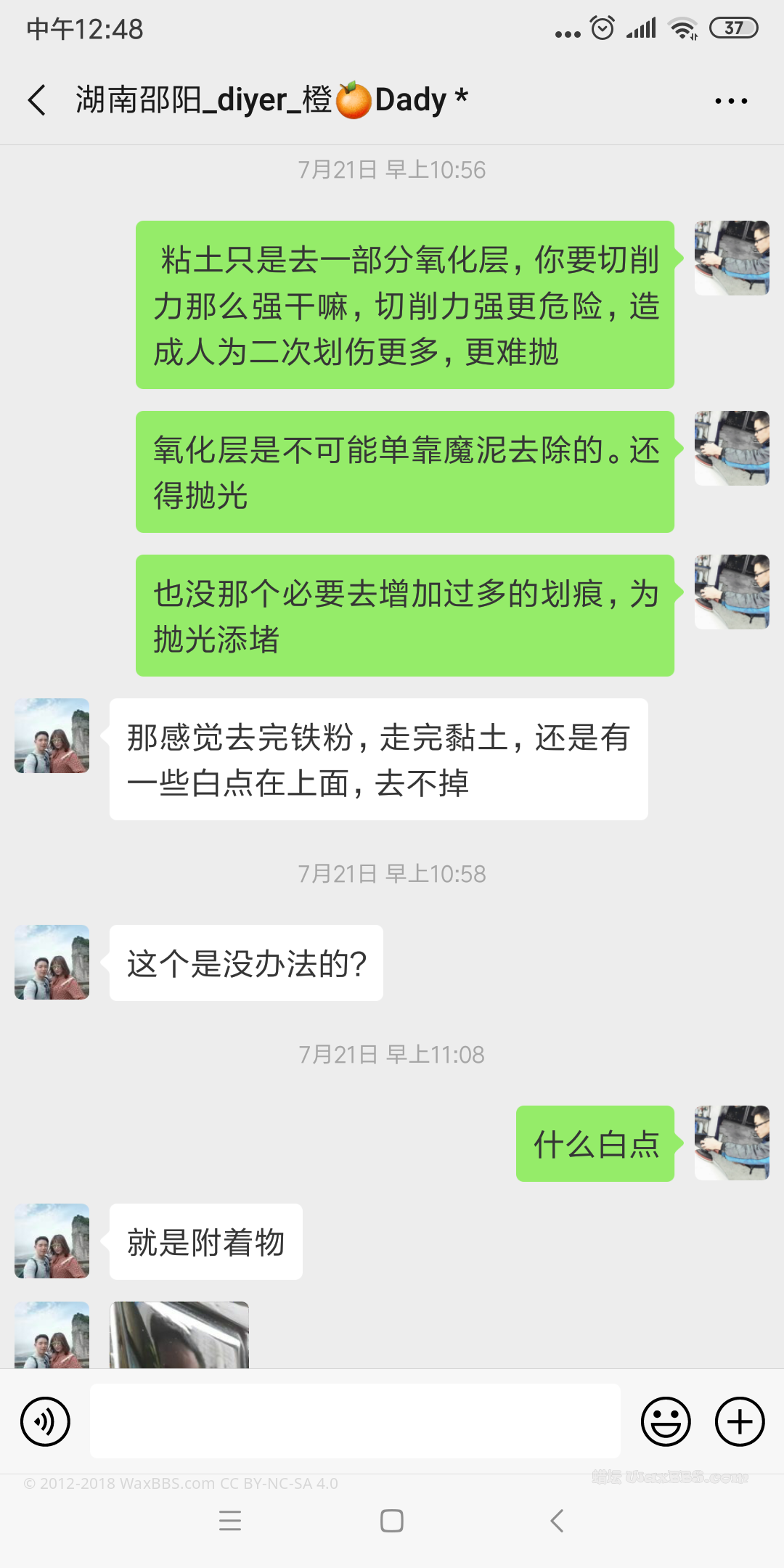Tap system recent apps button
Screen dimensions: 784x1568
click(x=230, y=1520)
